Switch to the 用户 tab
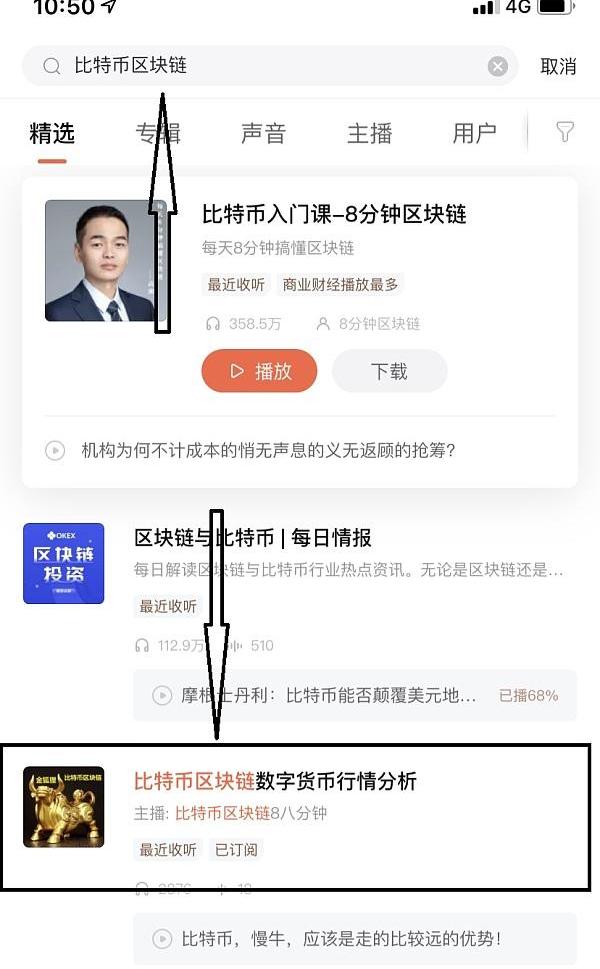The image size is (600, 969). tap(474, 133)
